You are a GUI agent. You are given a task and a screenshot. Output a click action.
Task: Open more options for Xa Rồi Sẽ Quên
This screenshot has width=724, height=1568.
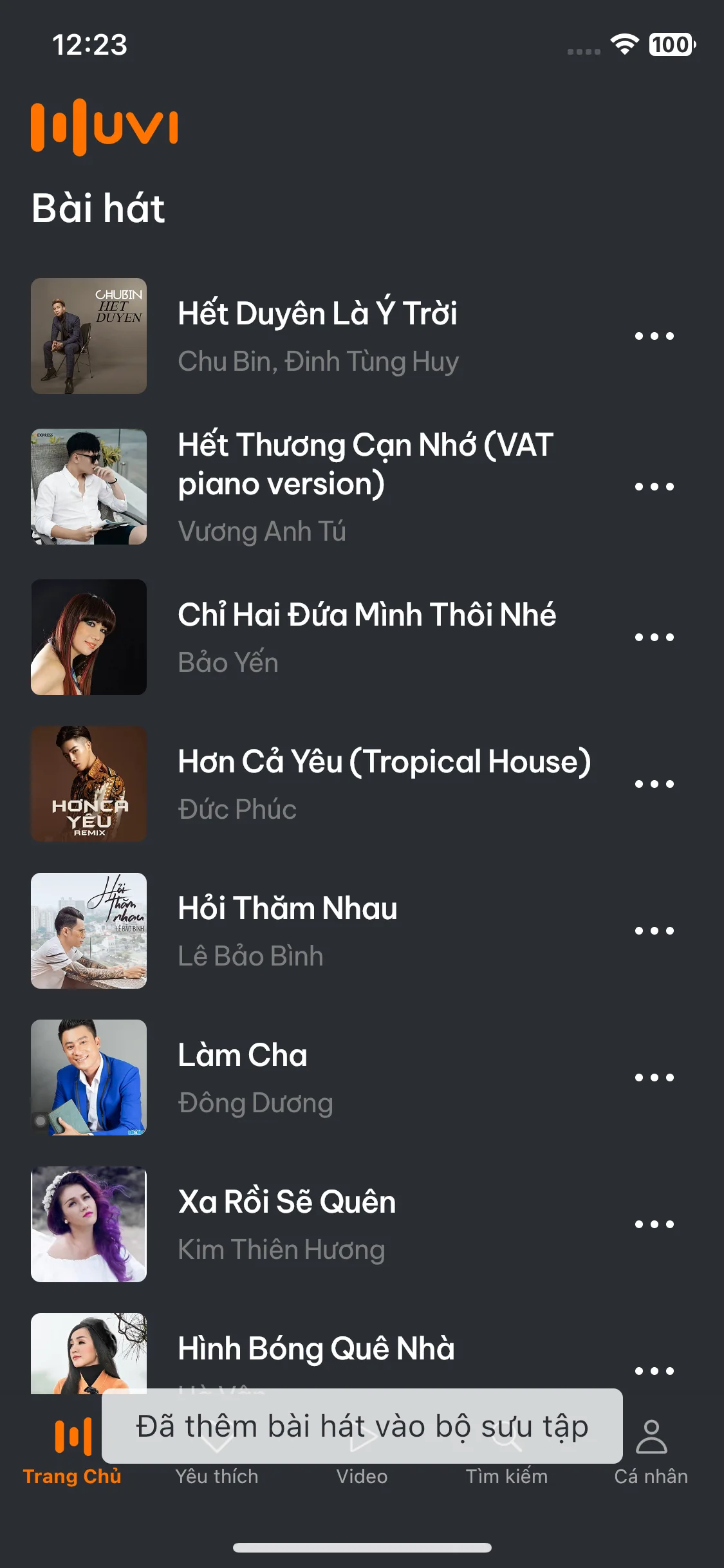(x=654, y=1224)
